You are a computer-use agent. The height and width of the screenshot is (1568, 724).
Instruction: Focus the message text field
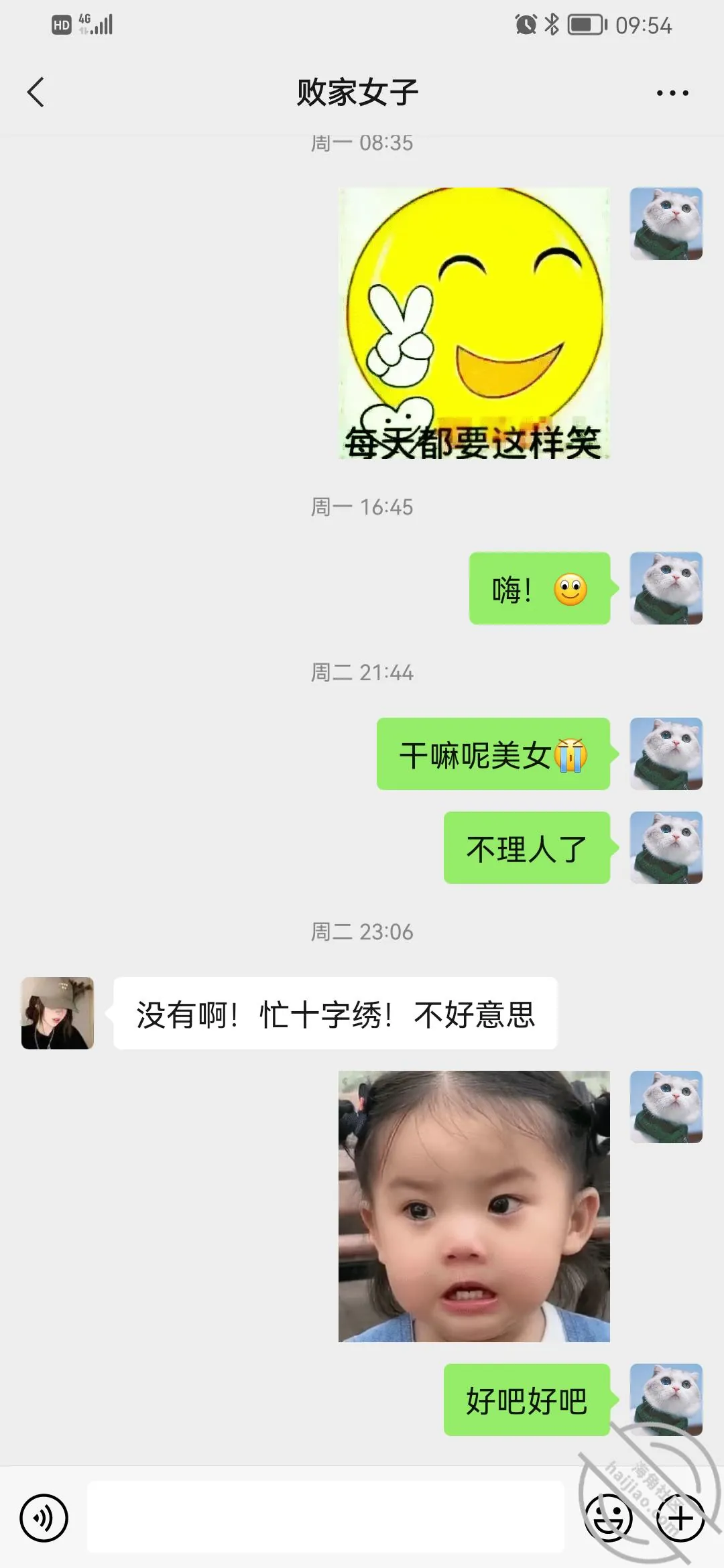(326, 1517)
